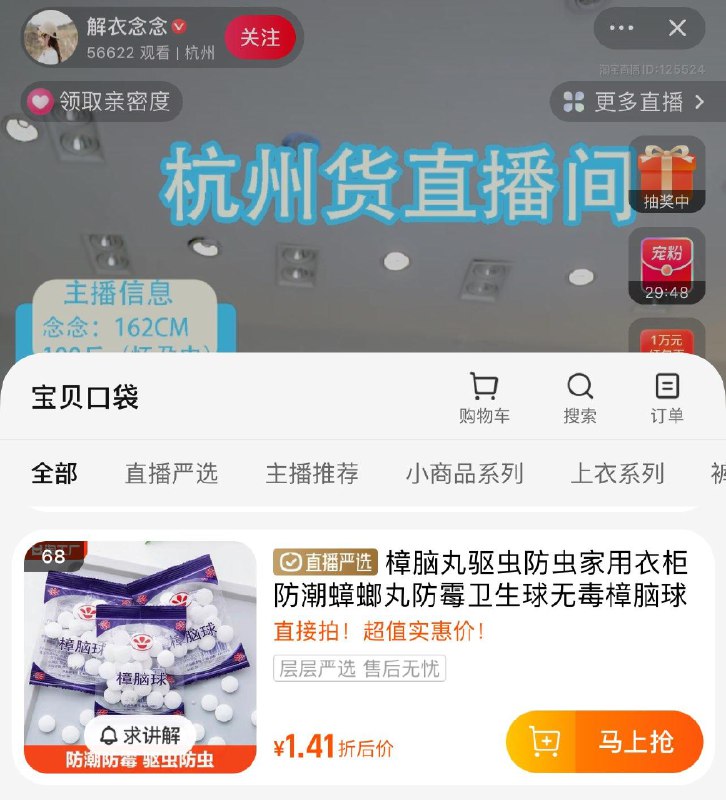Follow the streamer with 关注 button
This screenshot has height=800, width=726.
(x=261, y=36)
